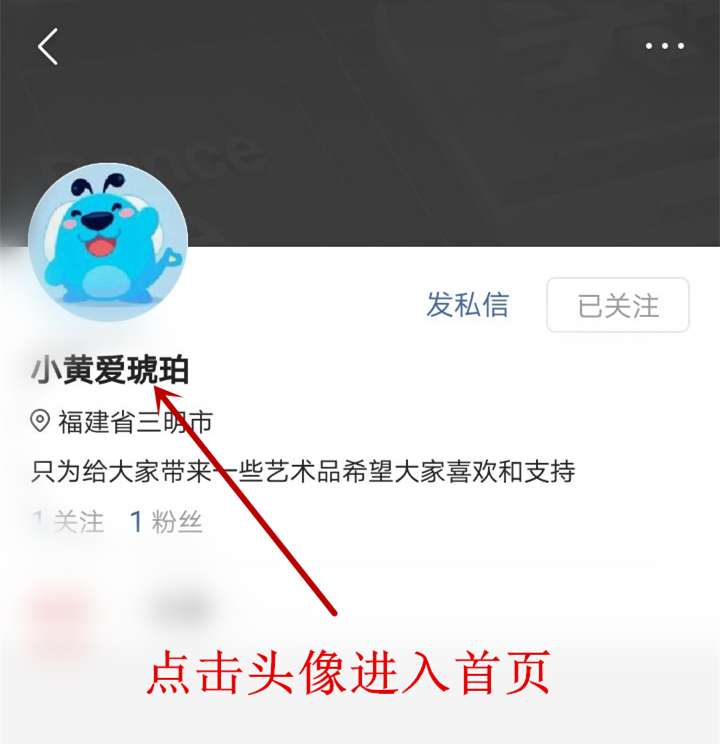The width and height of the screenshot is (720, 744).
Task: Open the three-dot overflow menu
Action: click(664, 46)
